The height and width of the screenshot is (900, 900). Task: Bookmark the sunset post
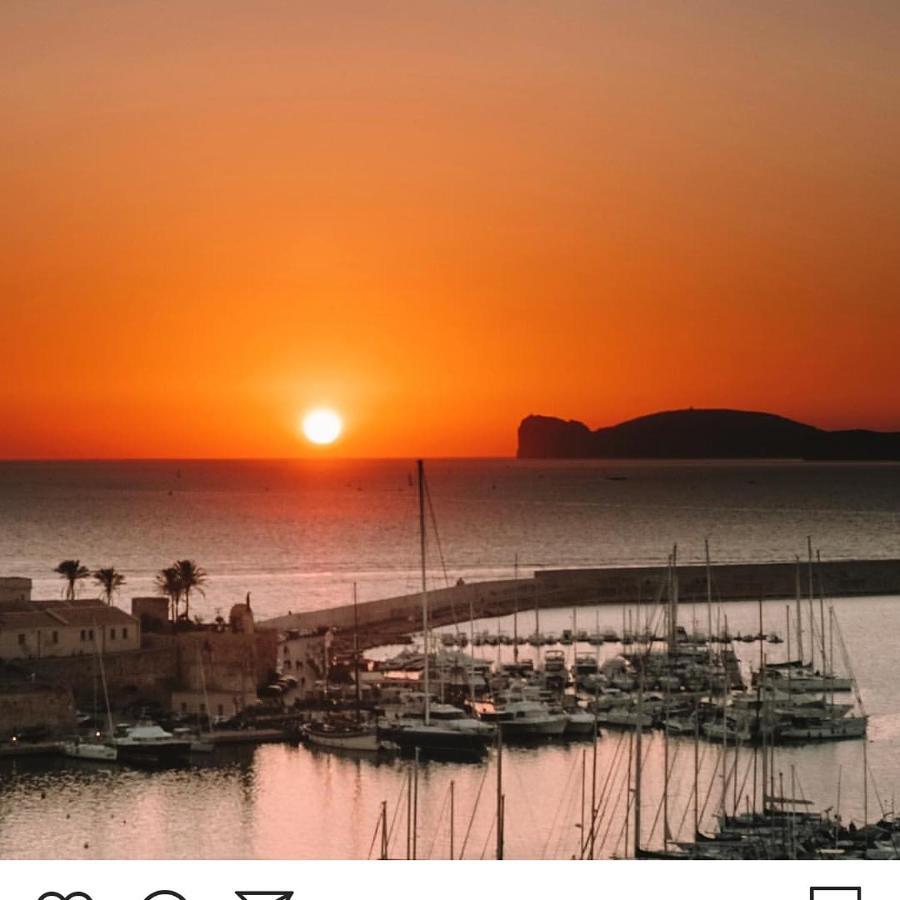[x=835, y=893]
